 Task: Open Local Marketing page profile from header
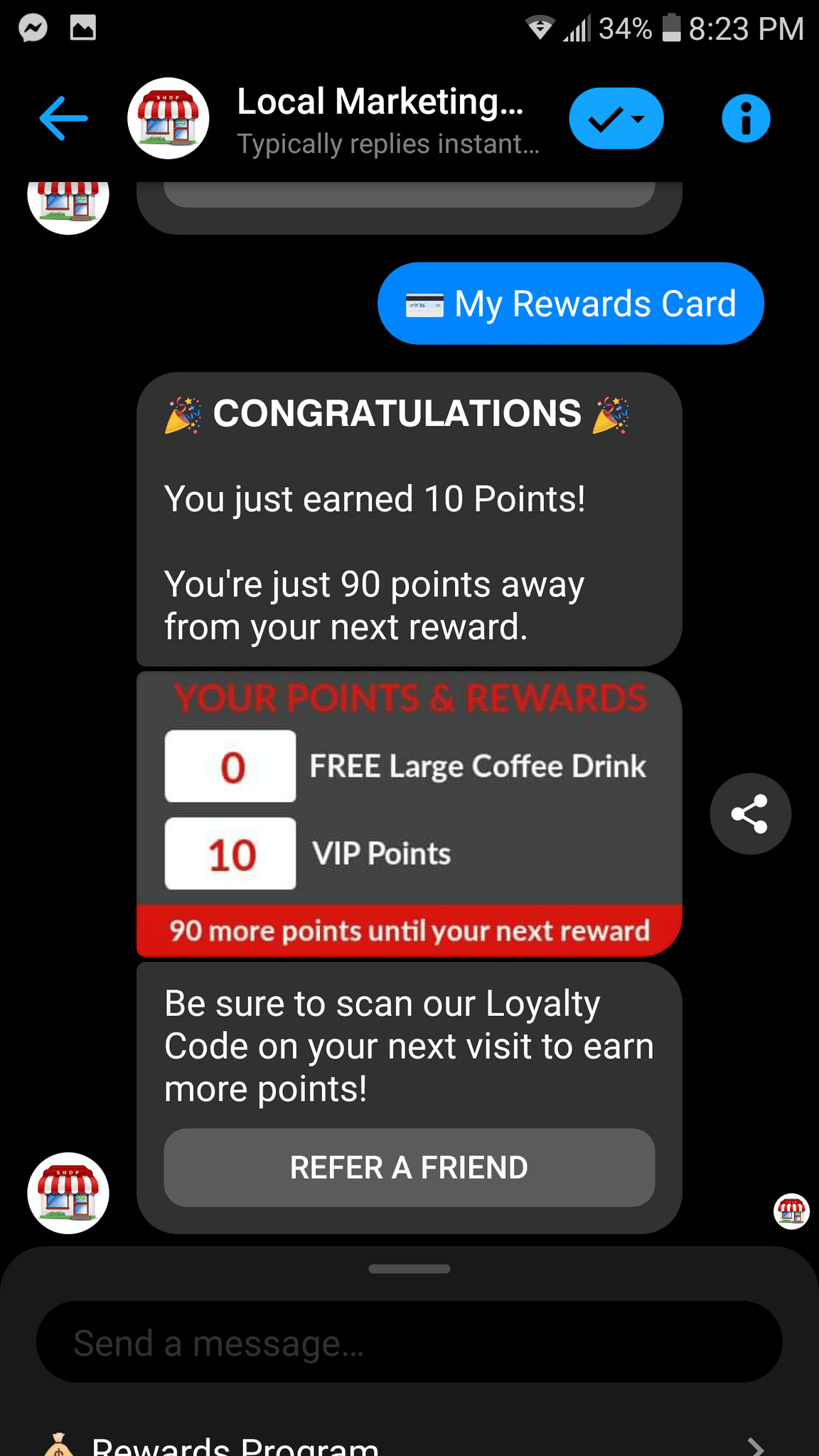[x=168, y=118]
